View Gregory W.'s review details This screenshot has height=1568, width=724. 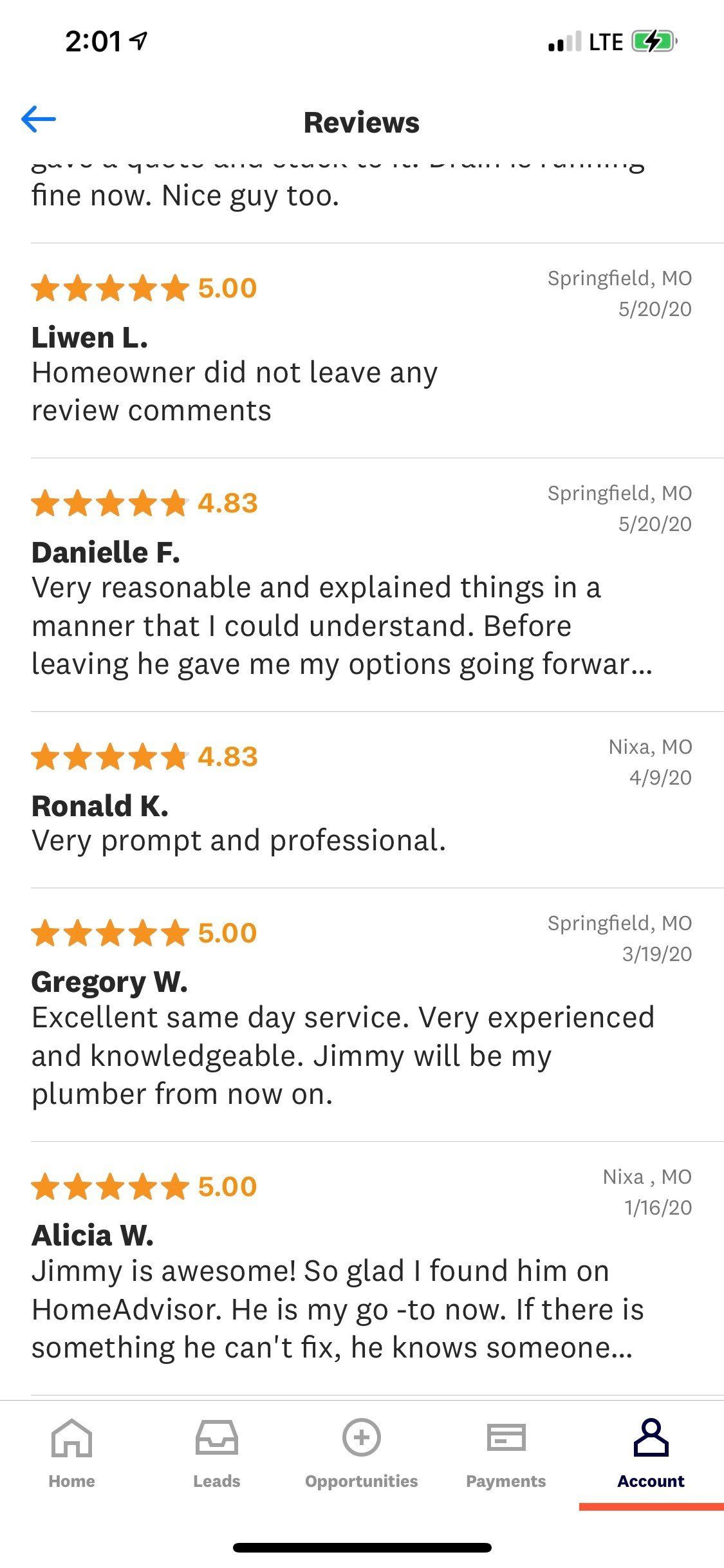(341, 1056)
